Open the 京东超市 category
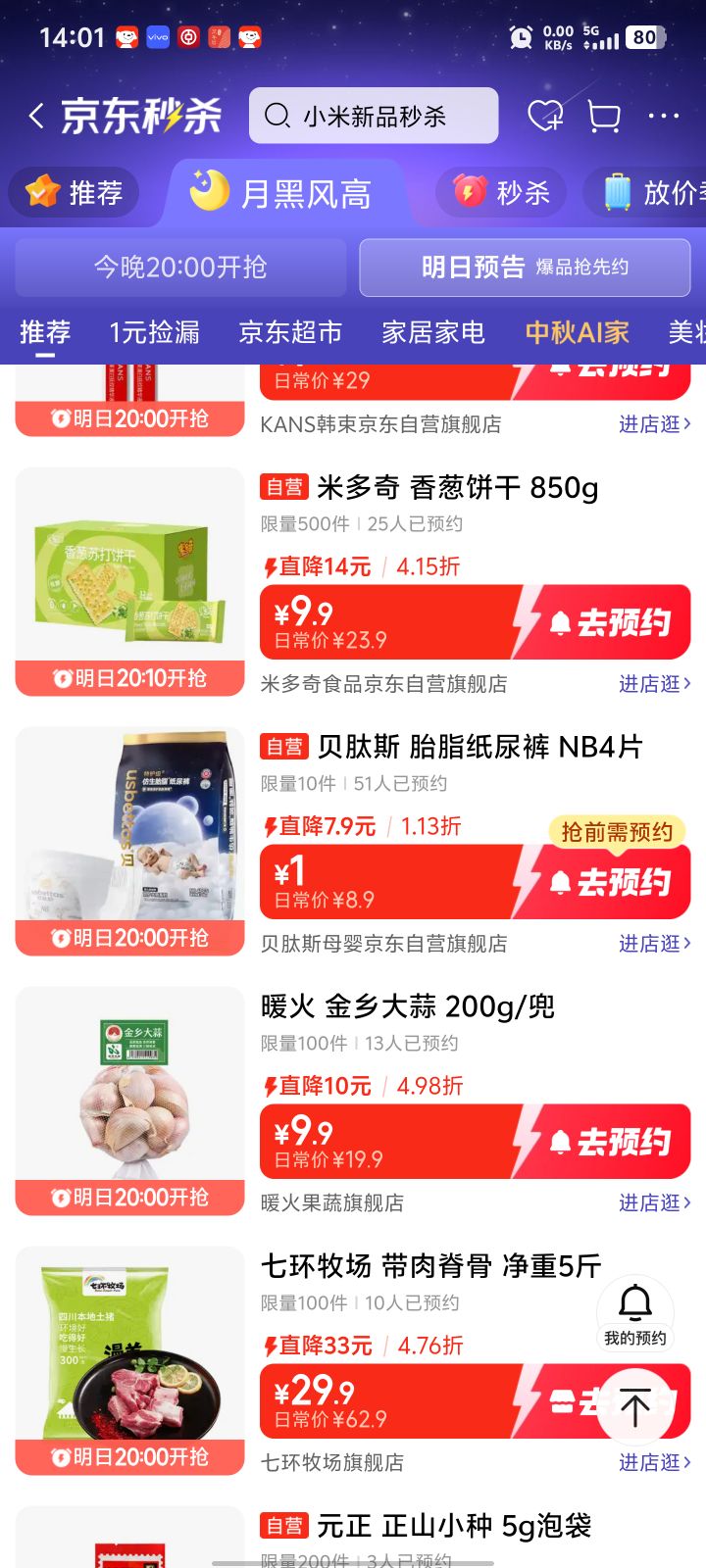 [x=290, y=332]
